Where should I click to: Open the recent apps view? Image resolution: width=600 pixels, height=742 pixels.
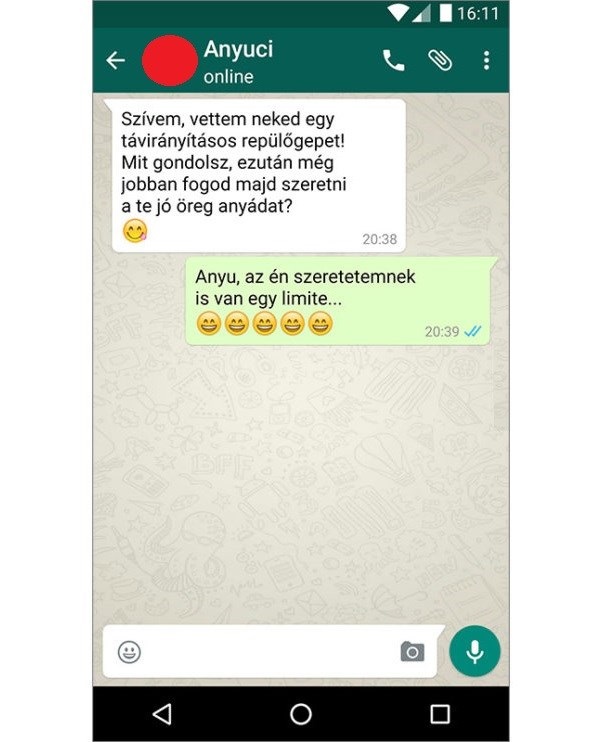440,714
